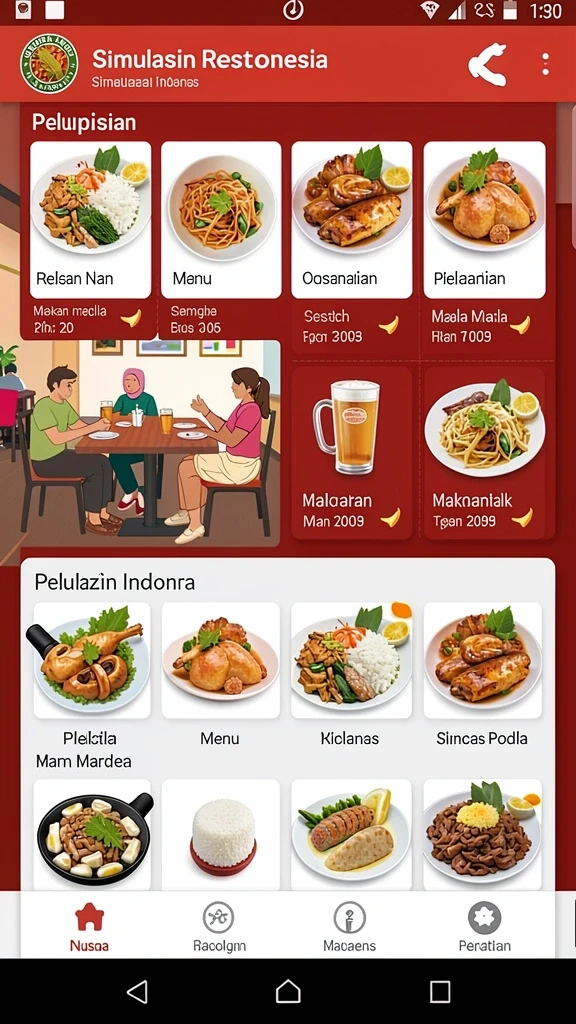
Task: Switch to the Nusaa home tab
Action: pyautogui.click(x=89, y=926)
